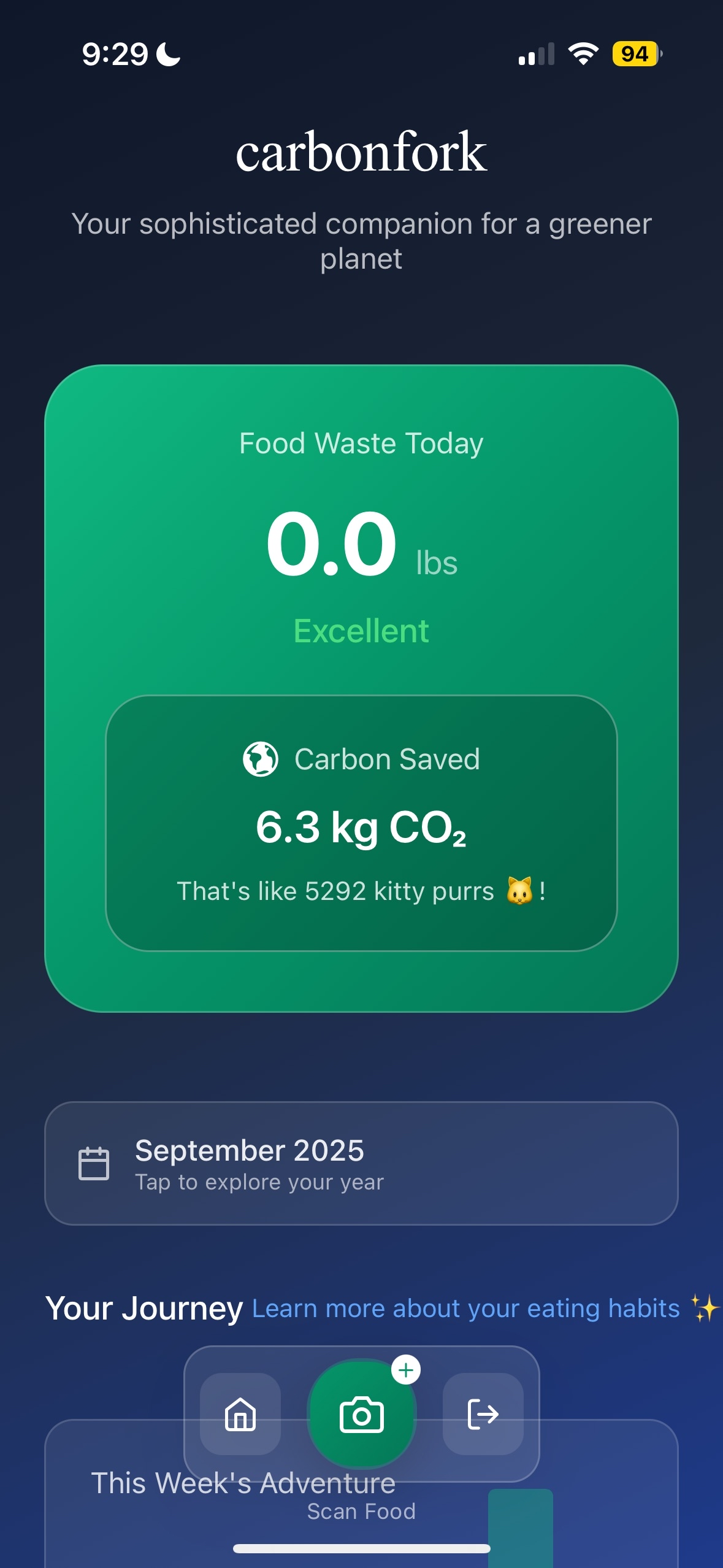Viewport: 723px width, 1568px height.
Task: Tap the logout arrow icon
Action: coord(483,1413)
